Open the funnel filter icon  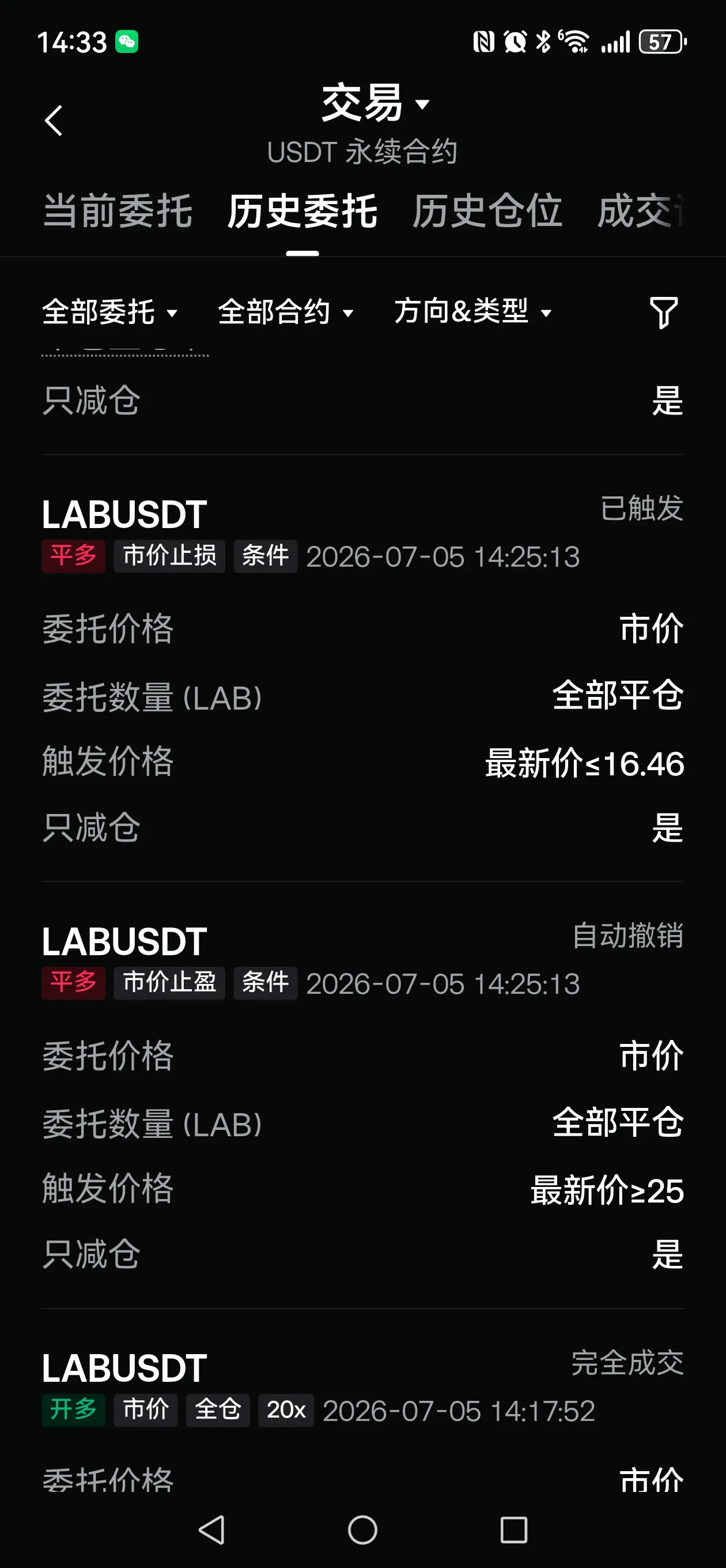click(663, 313)
